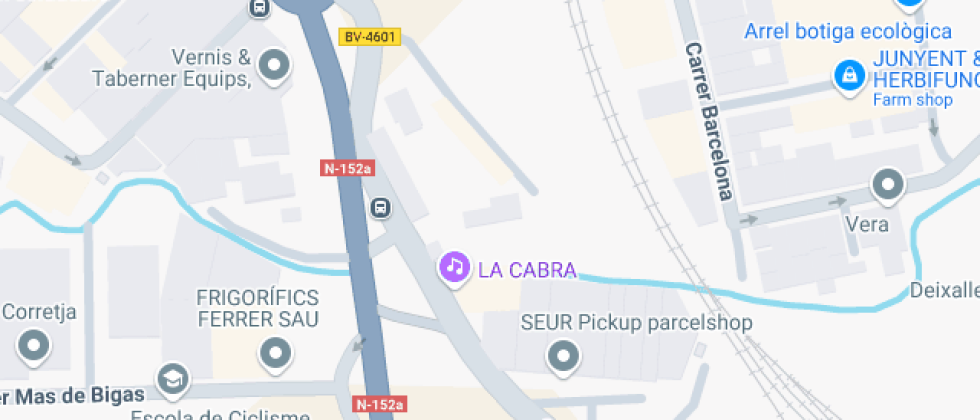This screenshot has height=420, width=980.
Task: Select the Corretja location pin
Action: tap(35, 346)
